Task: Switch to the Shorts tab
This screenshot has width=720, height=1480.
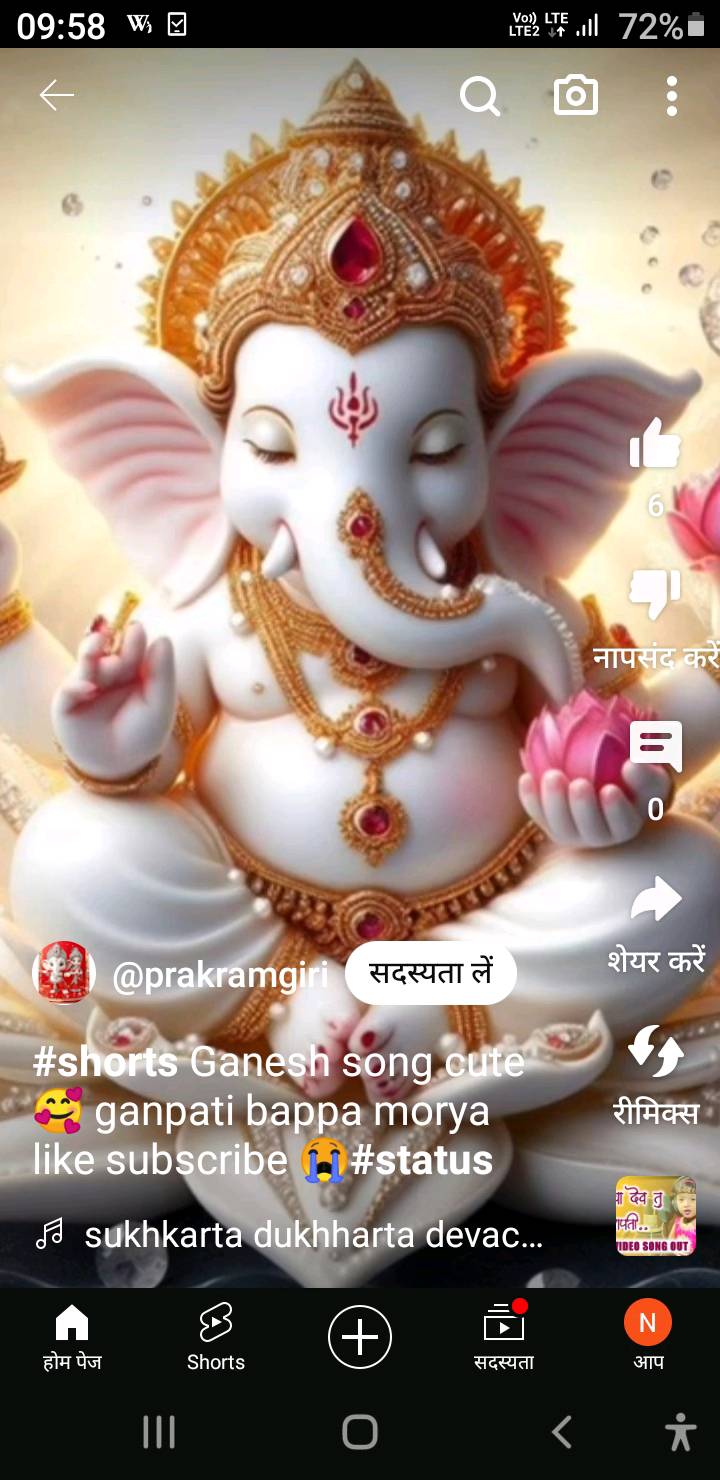Action: tap(216, 1338)
